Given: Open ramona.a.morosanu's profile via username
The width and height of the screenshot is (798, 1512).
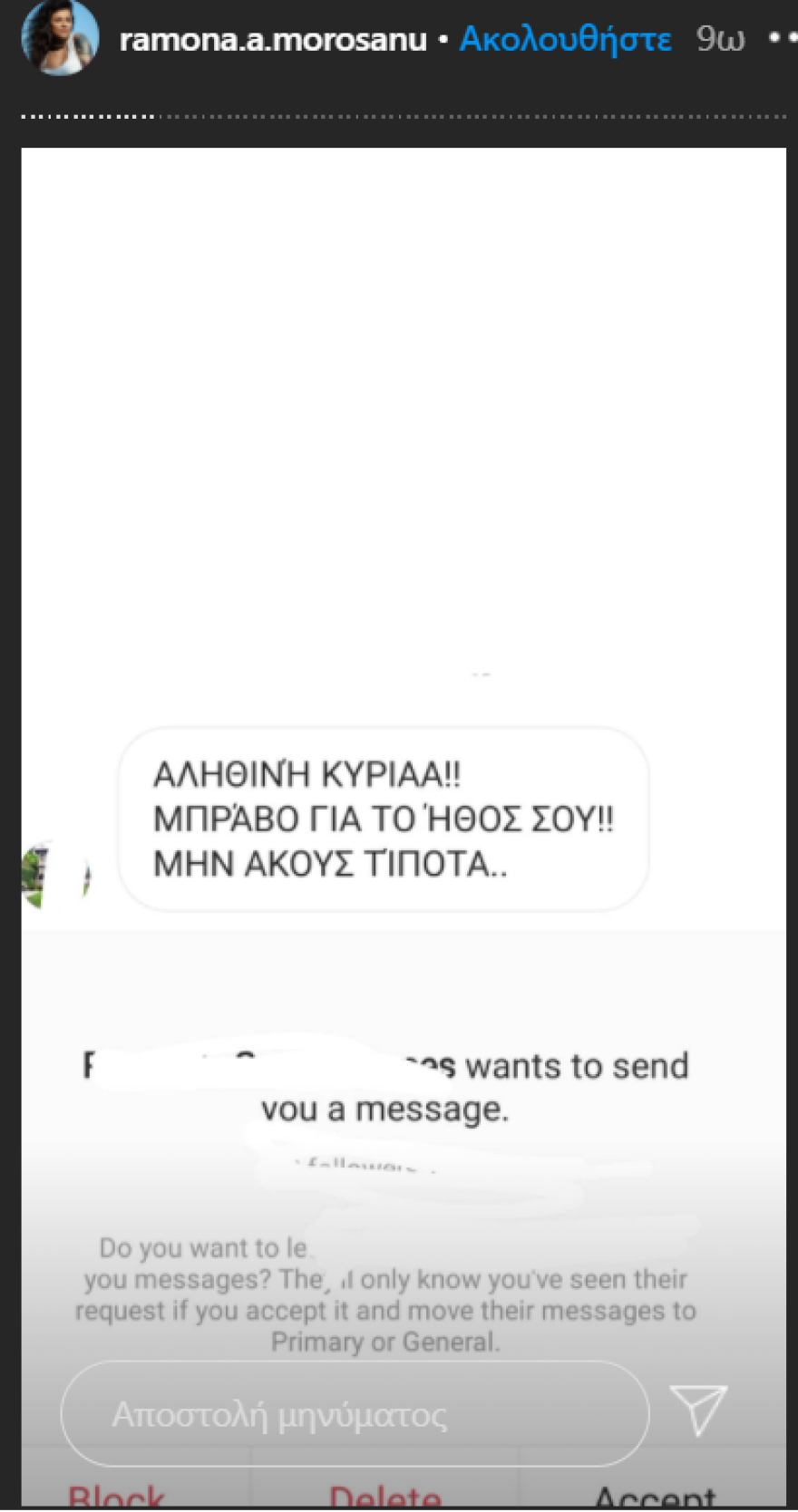Looking at the screenshot, I should [272, 38].
